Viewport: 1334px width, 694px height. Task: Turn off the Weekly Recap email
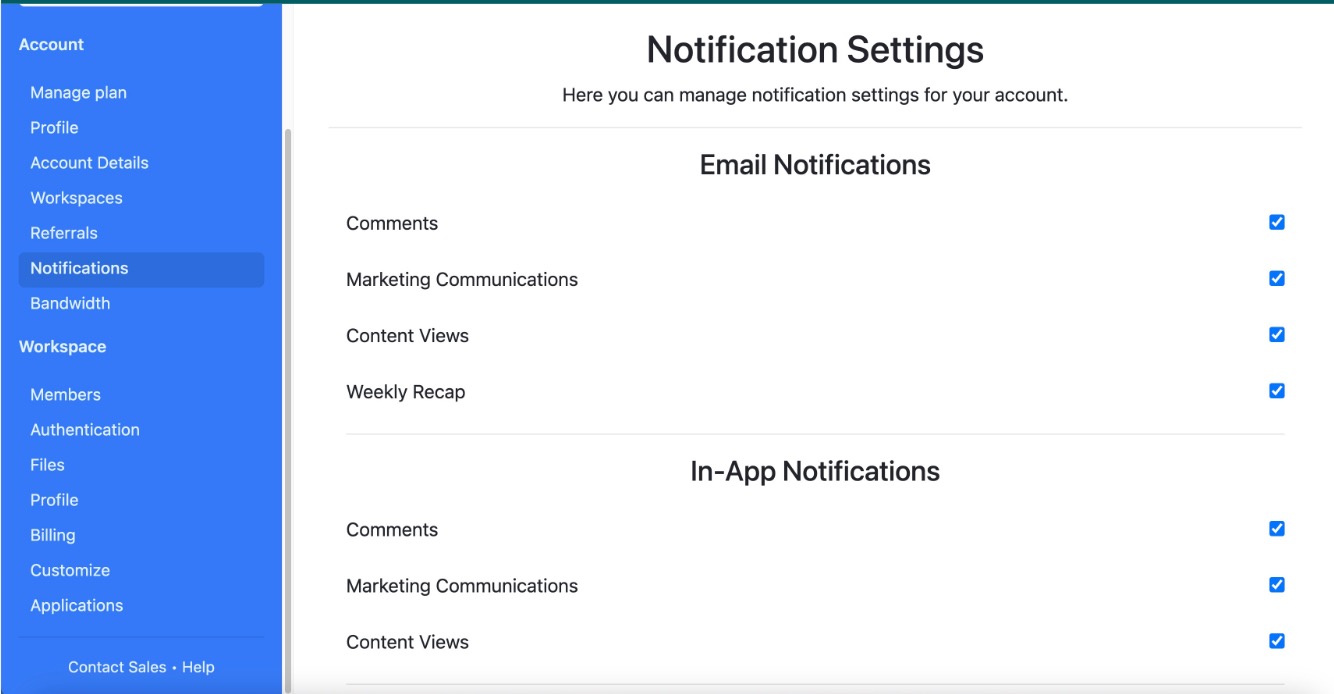coord(1276,390)
